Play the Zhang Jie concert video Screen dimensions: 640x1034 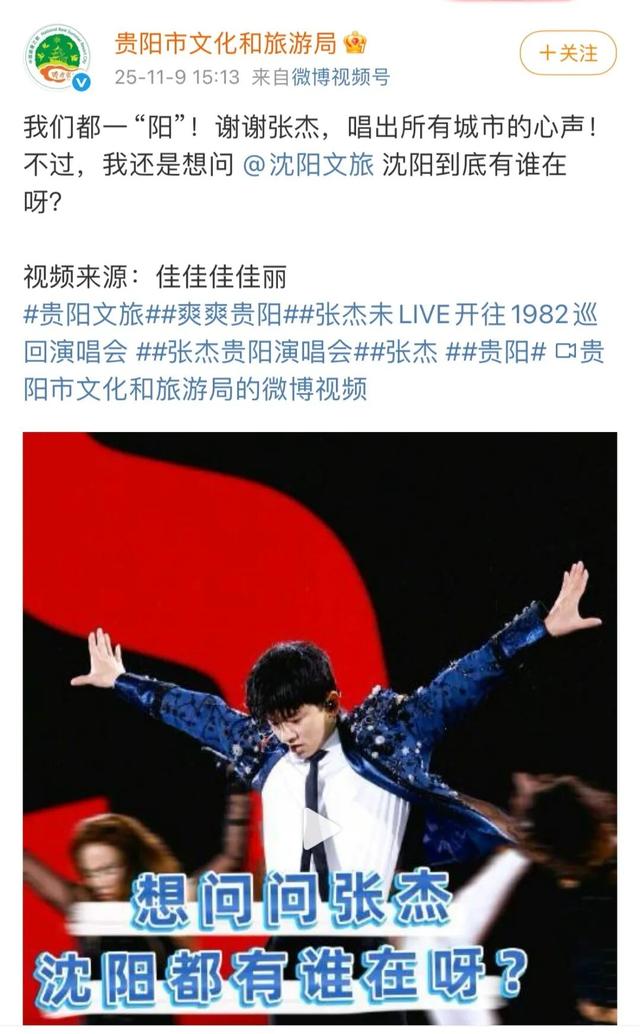tap(320, 828)
